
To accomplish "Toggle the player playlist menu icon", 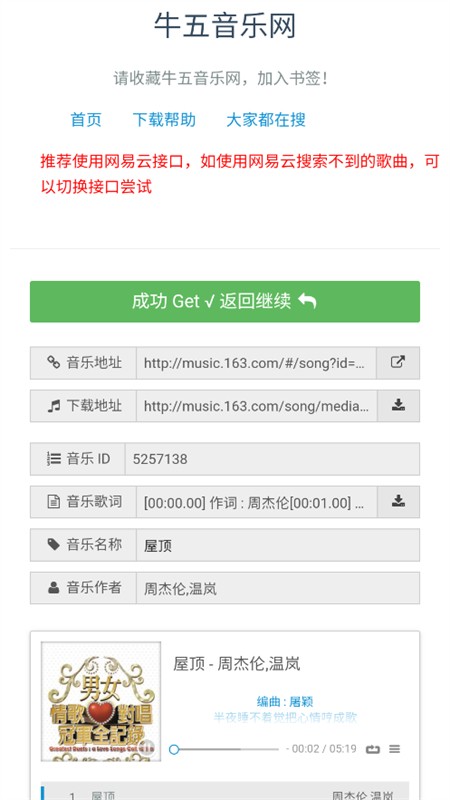I will pyautogui.click(x=394, y=749).
